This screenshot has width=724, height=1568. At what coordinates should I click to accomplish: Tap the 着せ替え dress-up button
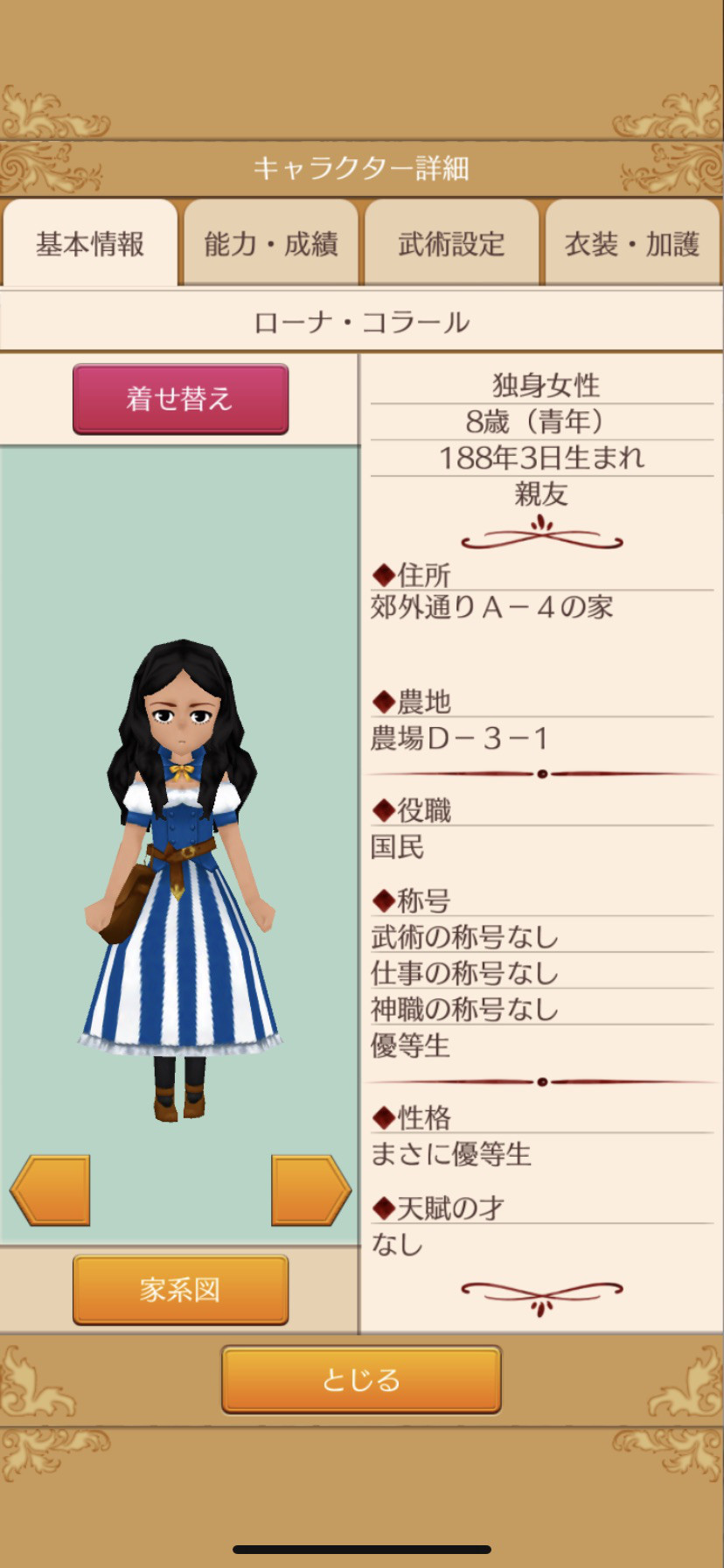pos(180,399)
